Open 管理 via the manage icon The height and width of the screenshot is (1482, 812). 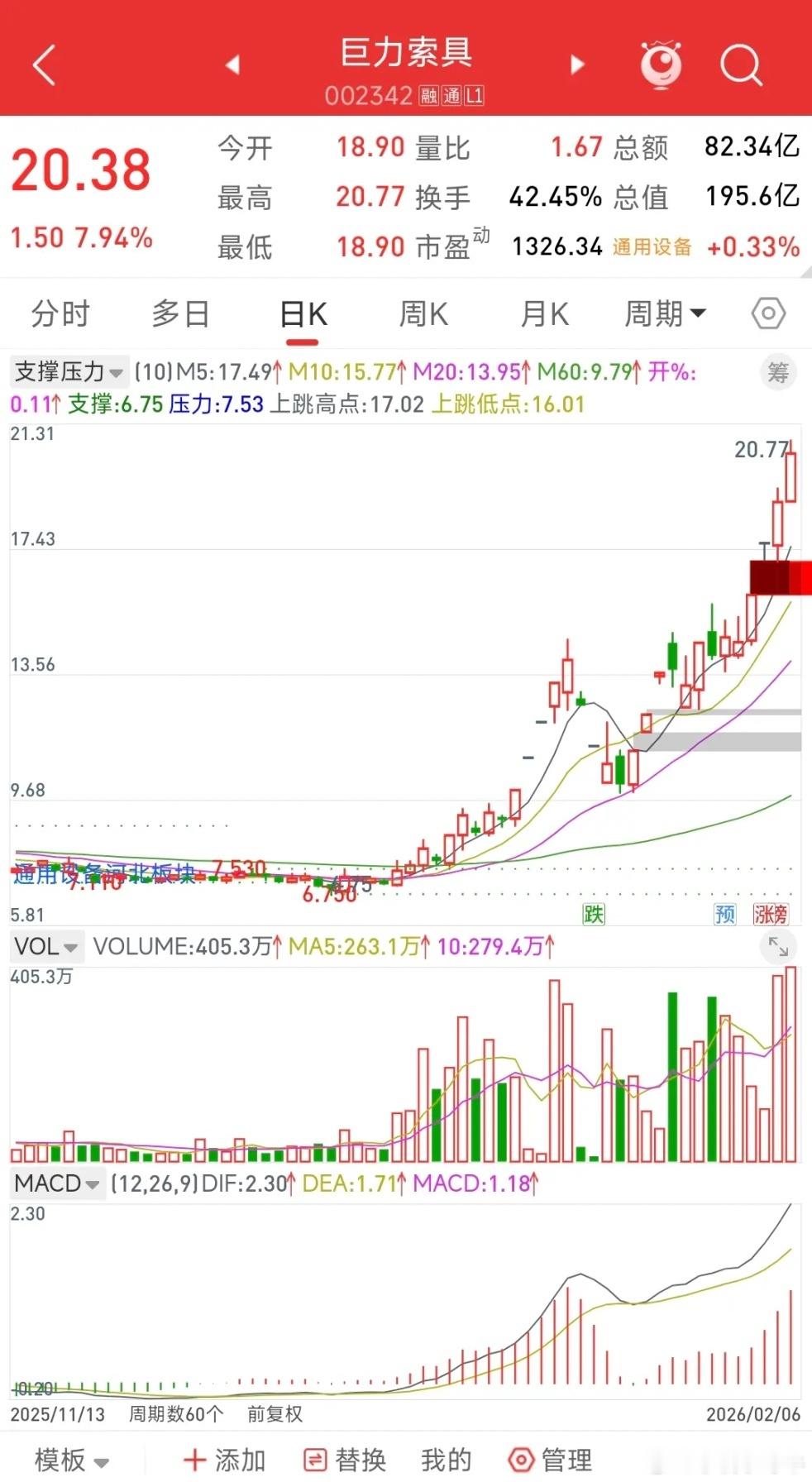(522, 1459)
